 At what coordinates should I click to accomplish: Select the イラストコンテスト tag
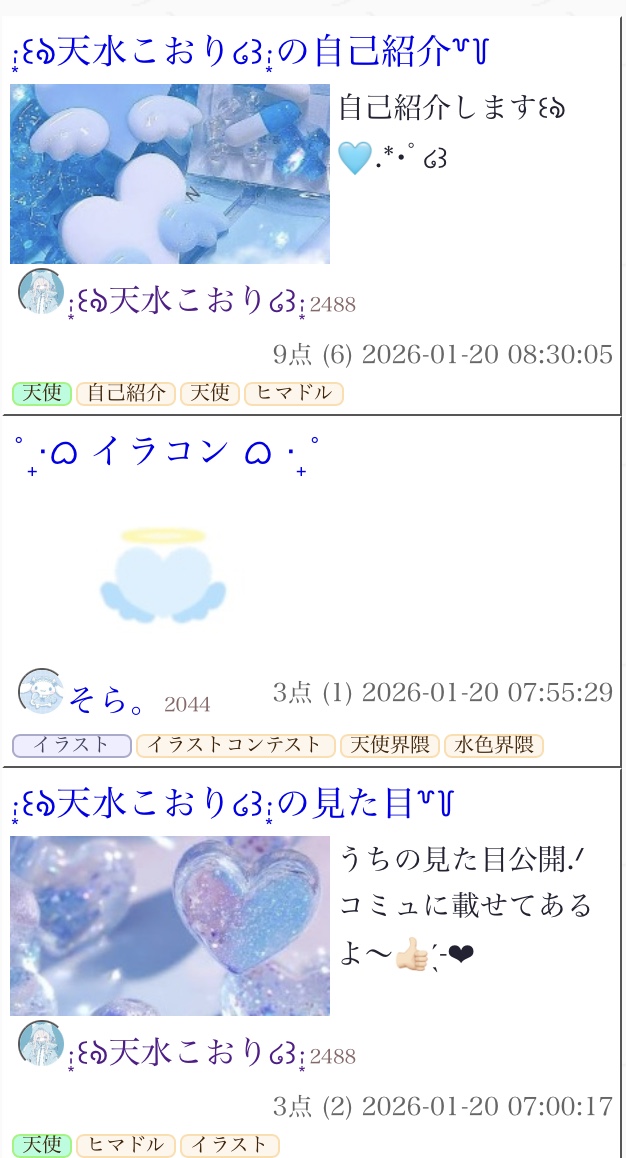click(x=235, y=745)
